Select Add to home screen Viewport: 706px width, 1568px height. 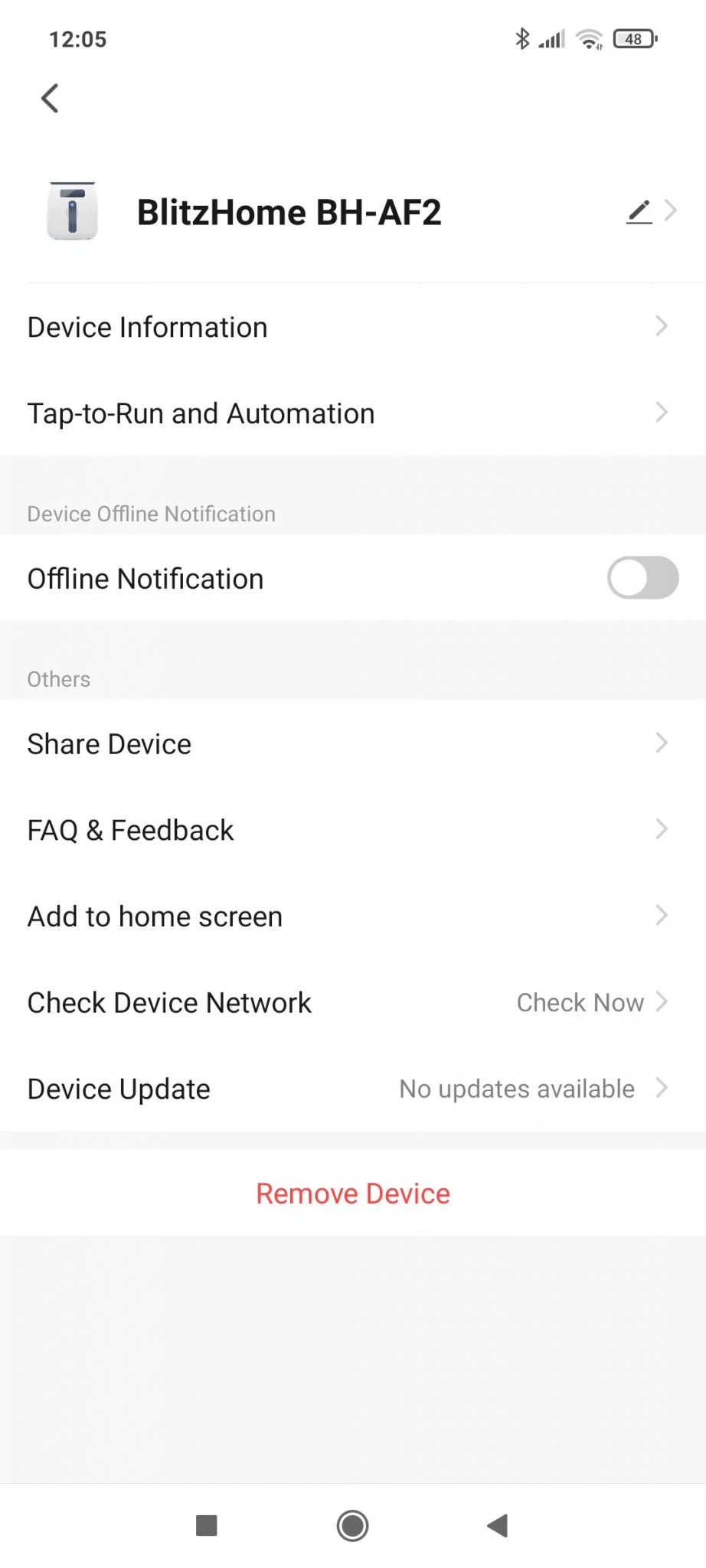pos(352,916)
